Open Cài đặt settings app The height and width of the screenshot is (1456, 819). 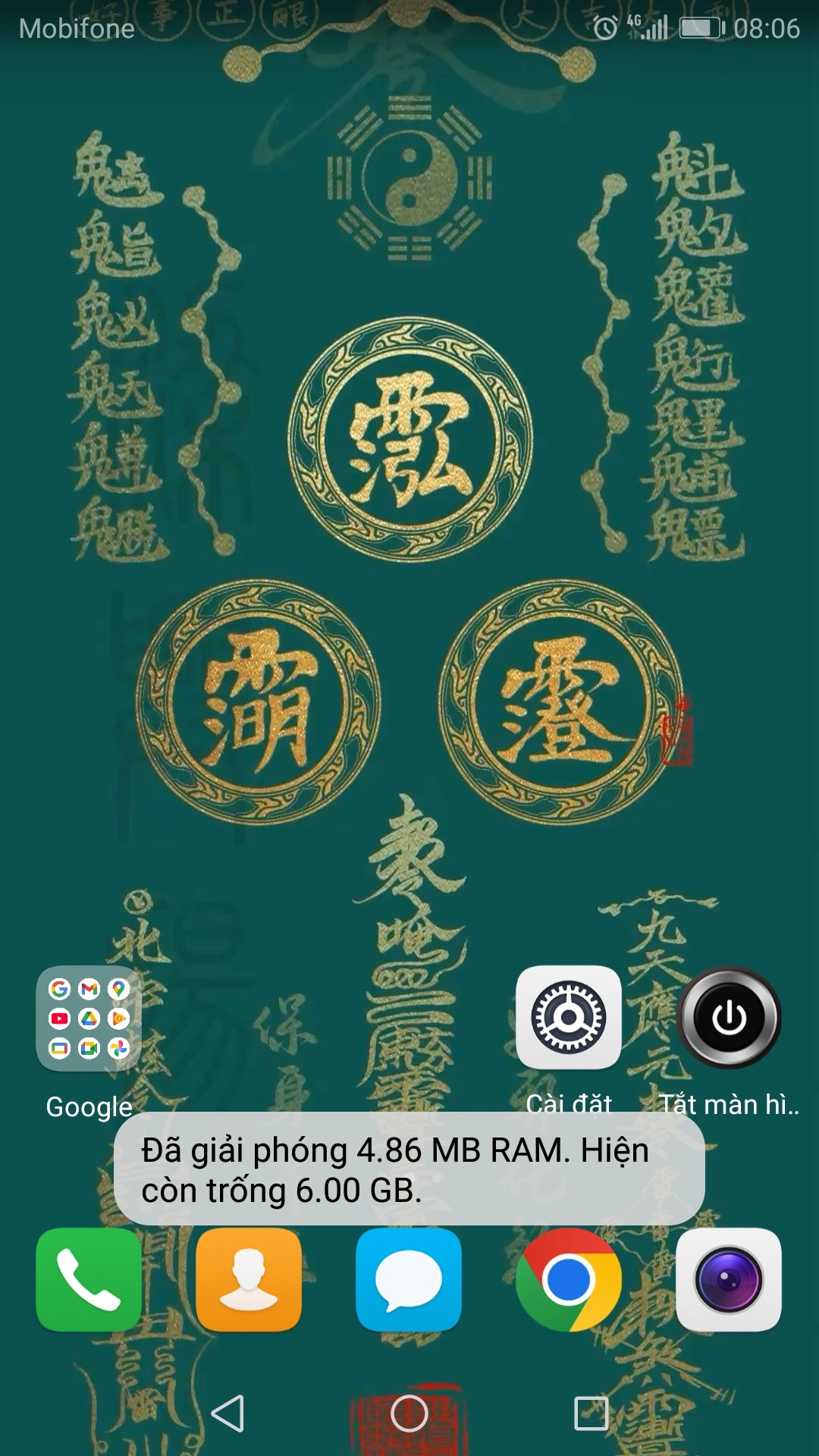(569, 1018)
